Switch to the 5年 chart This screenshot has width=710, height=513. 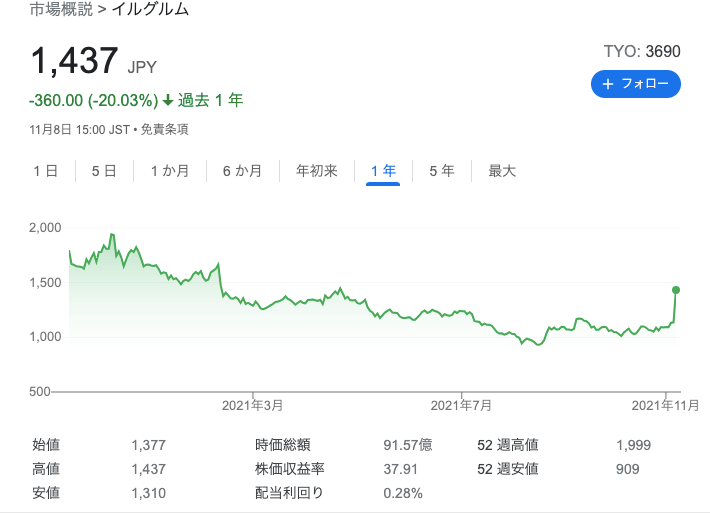(x=442, y=171)
